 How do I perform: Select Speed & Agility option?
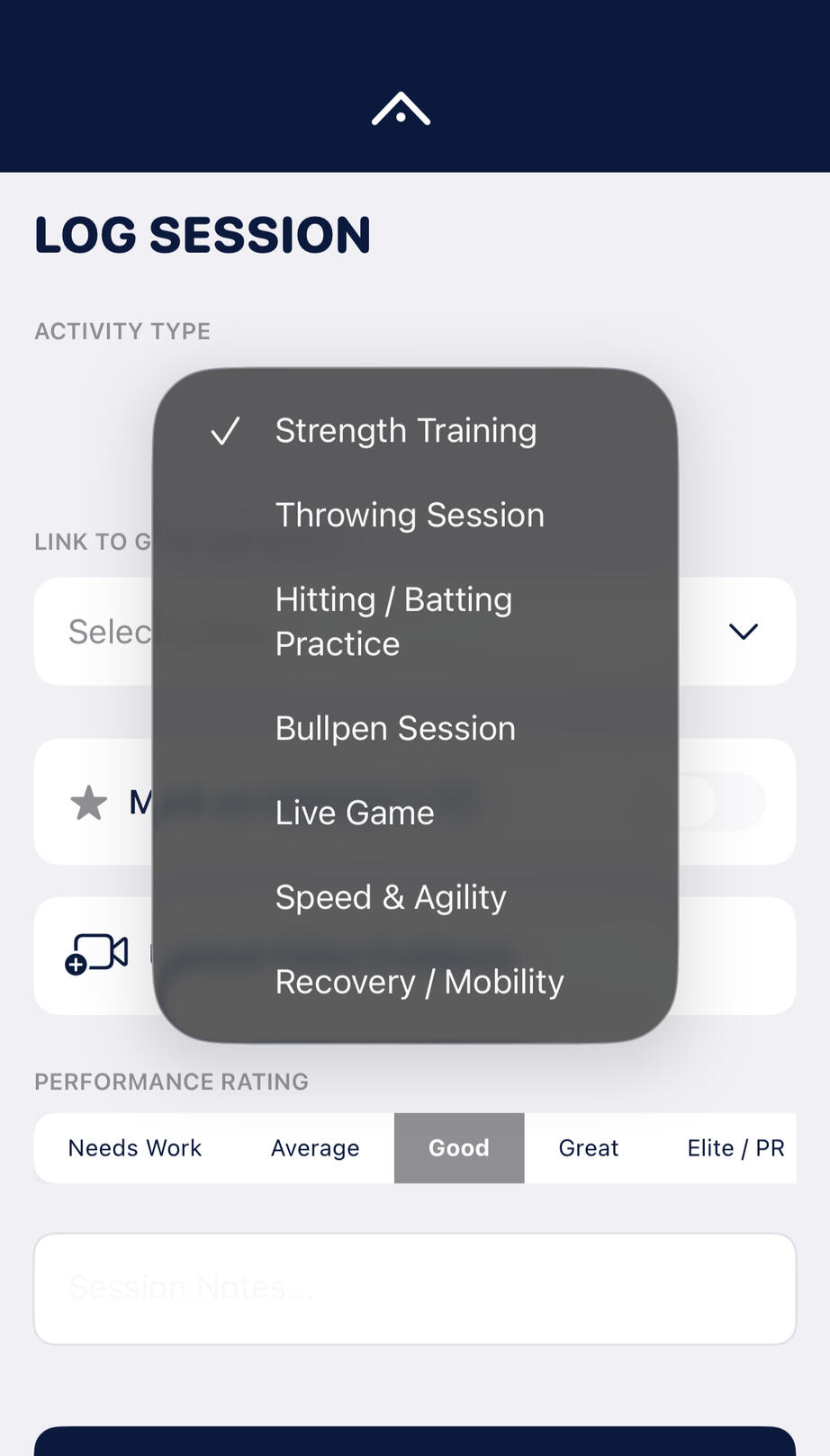tap(391, 898)
